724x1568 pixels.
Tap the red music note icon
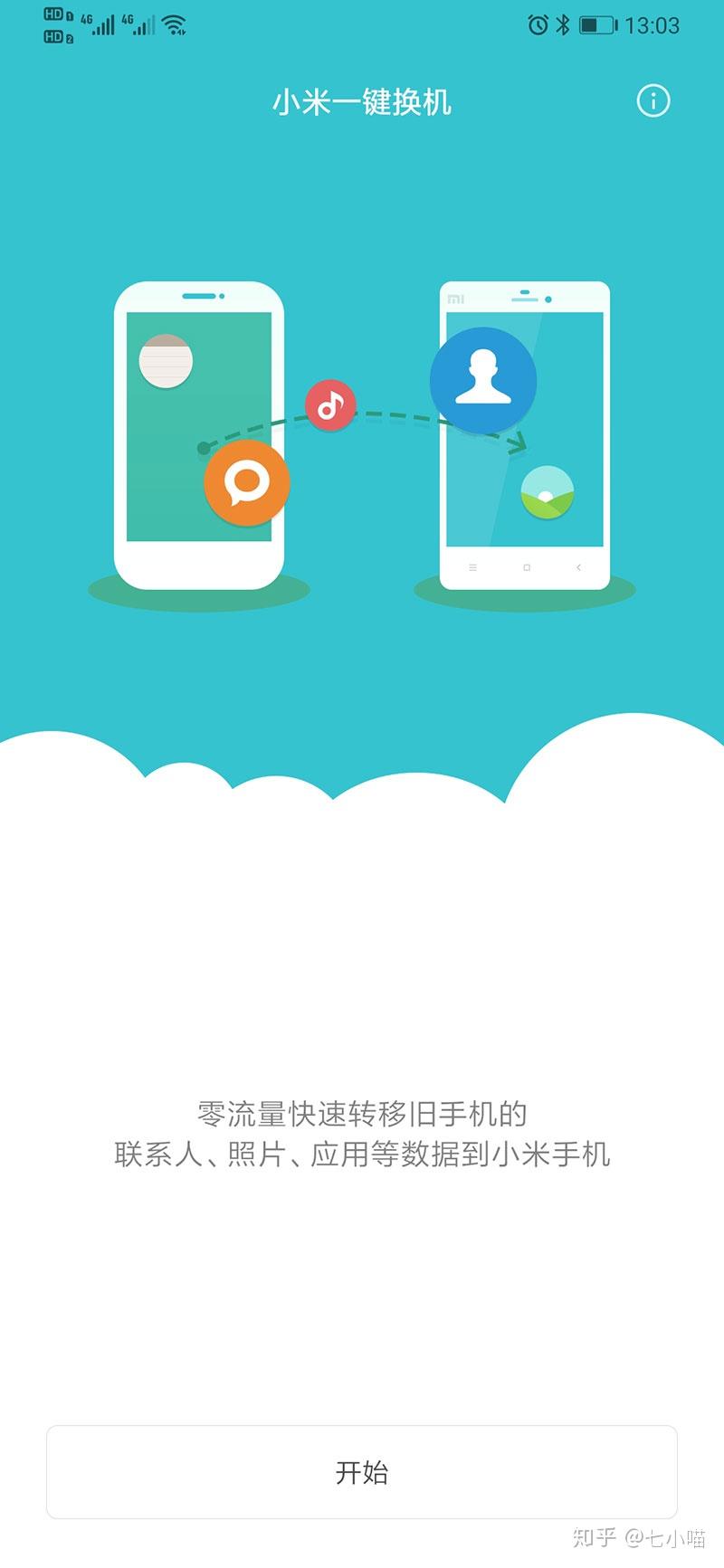329,406
